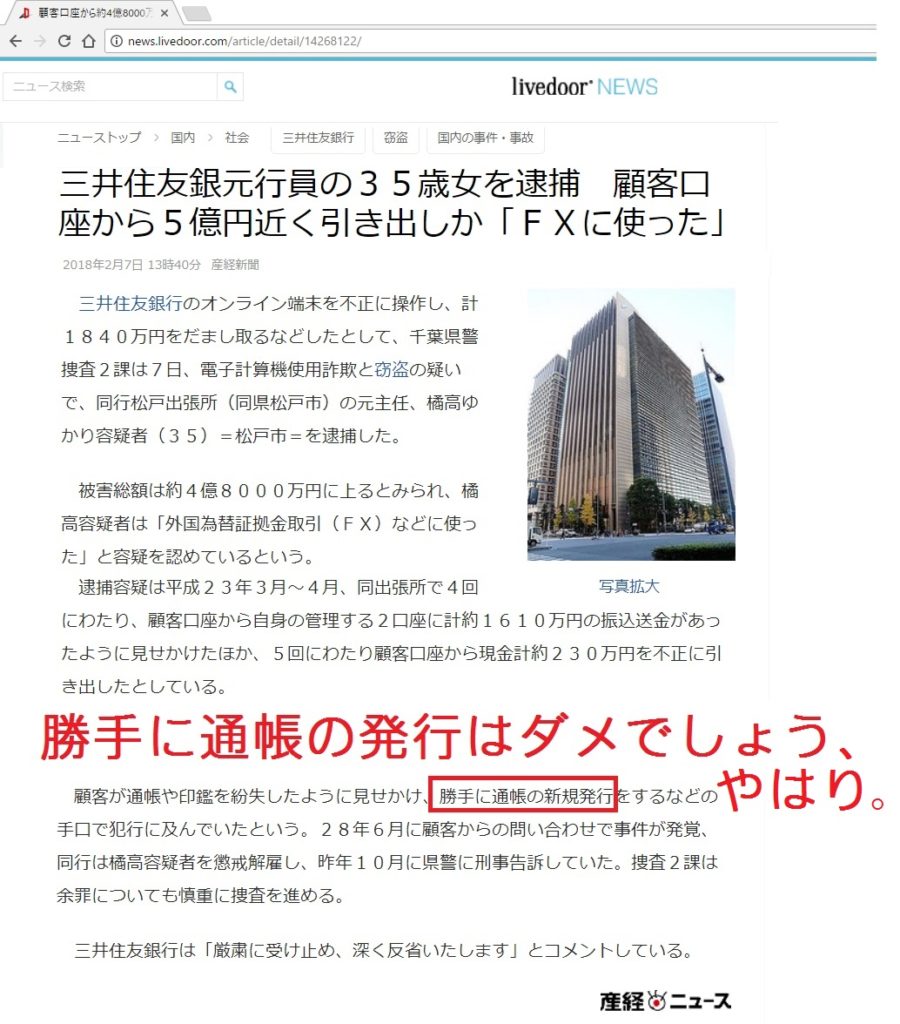Open the browser home page
900x1024 pixels.
click(89, 41)
